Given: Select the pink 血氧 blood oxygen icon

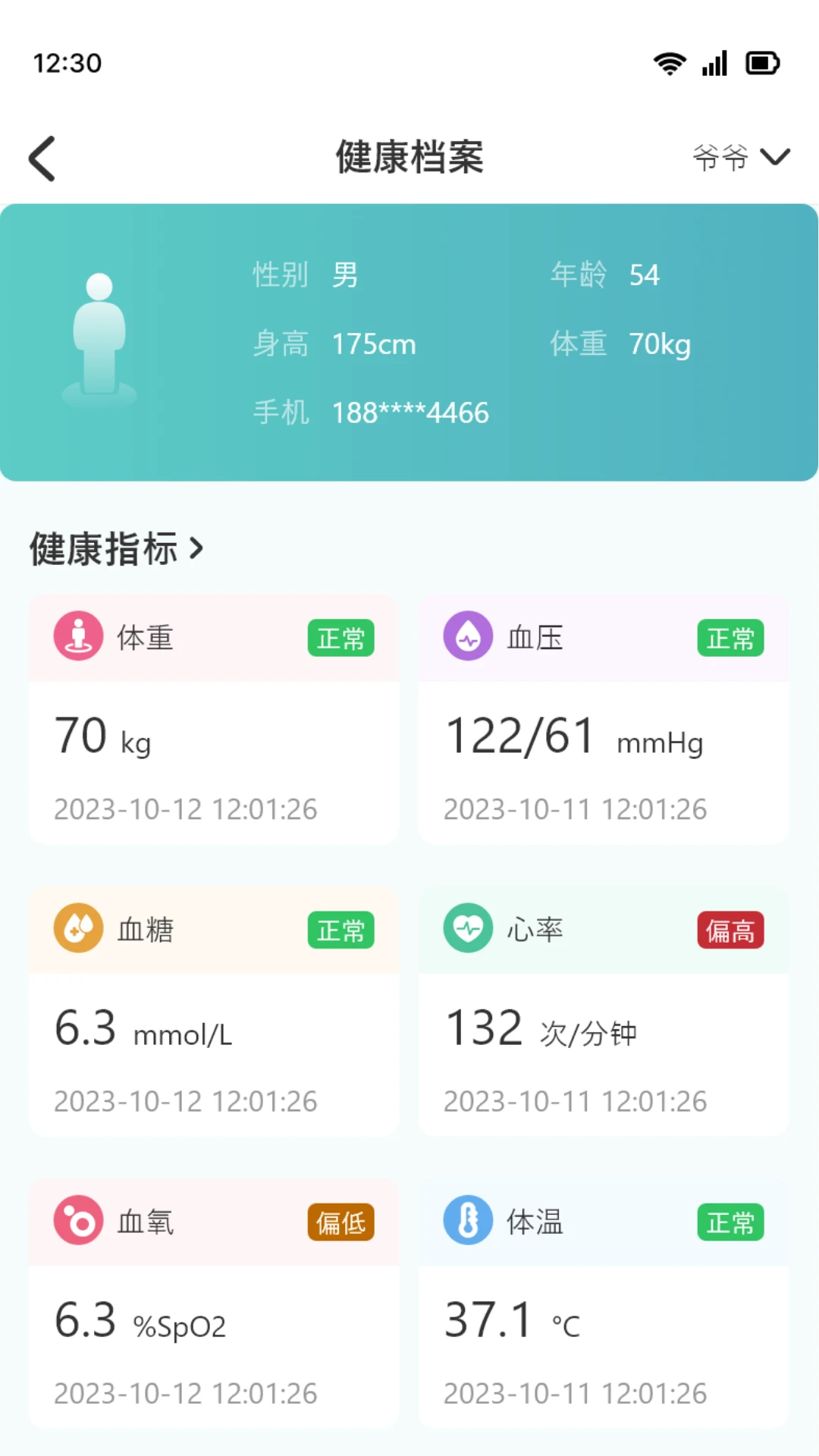Looking at the screenshot, I should click(x=78, y=1222).
